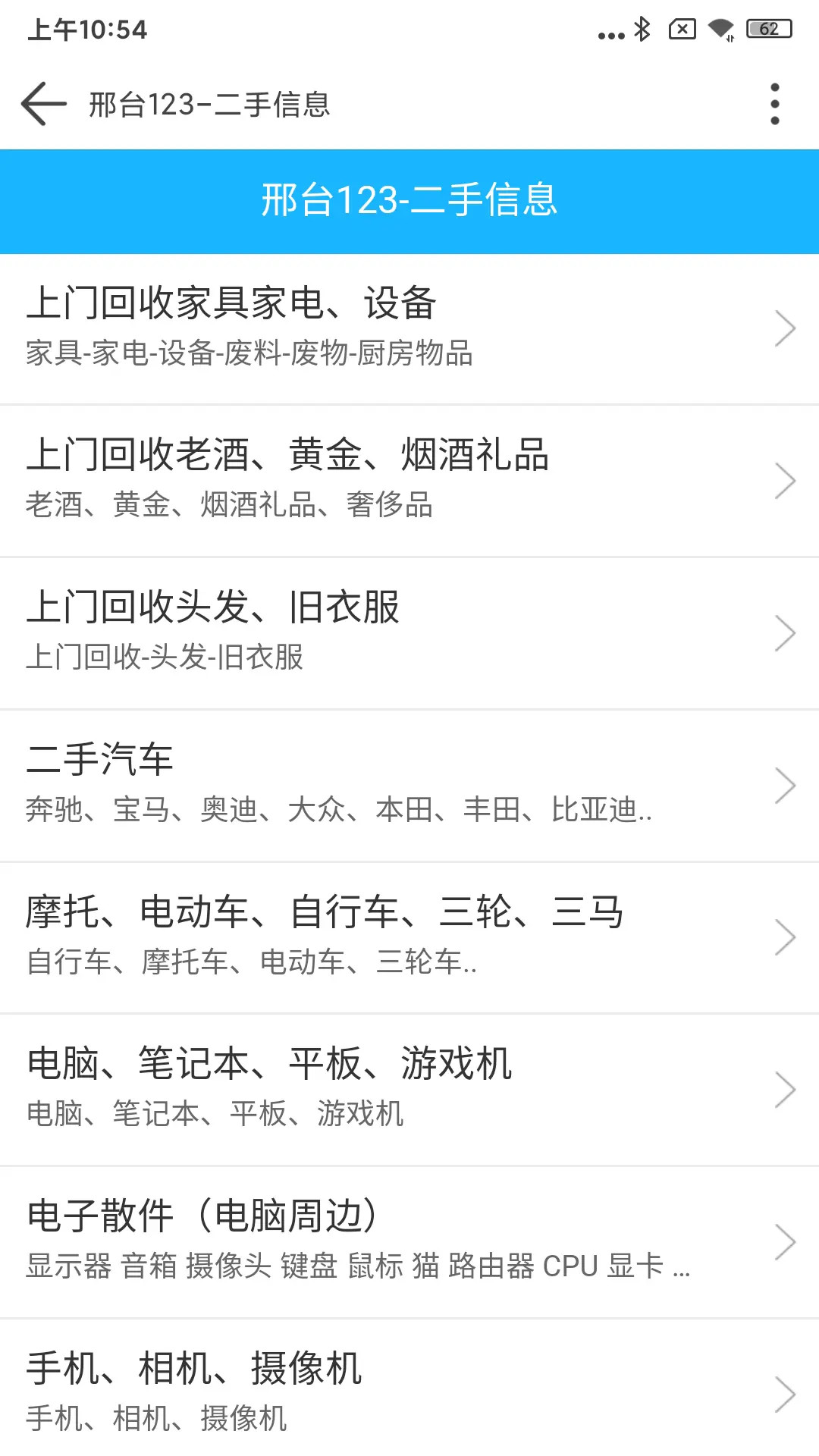This screenshot has width=819, height=1456.
Task: Tap the 邢台123-二手信息 title in top bar
Action: 209,106
